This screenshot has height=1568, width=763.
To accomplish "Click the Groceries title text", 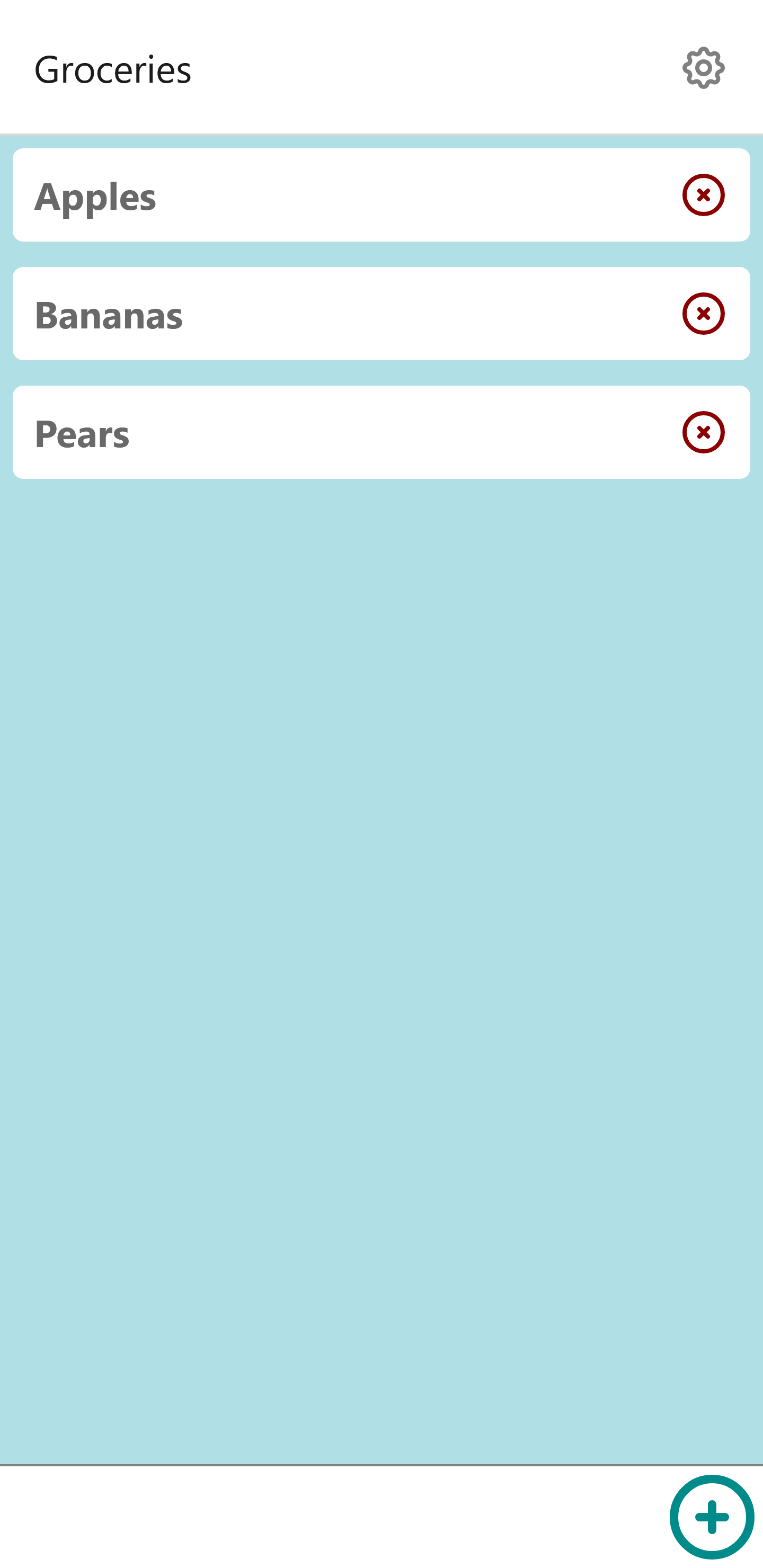I will point(113,70).
